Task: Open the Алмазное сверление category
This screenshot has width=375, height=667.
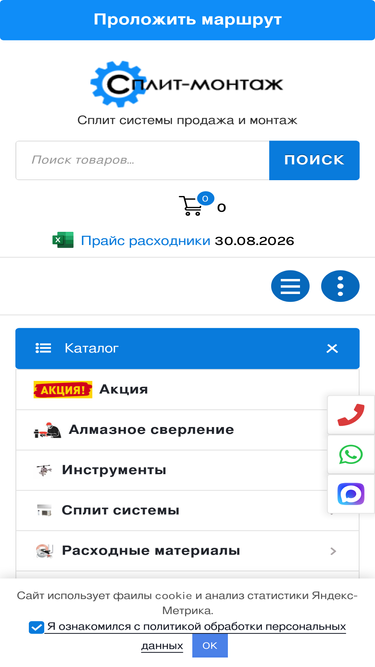Action: pyautogui.click(x=188, y=430)
